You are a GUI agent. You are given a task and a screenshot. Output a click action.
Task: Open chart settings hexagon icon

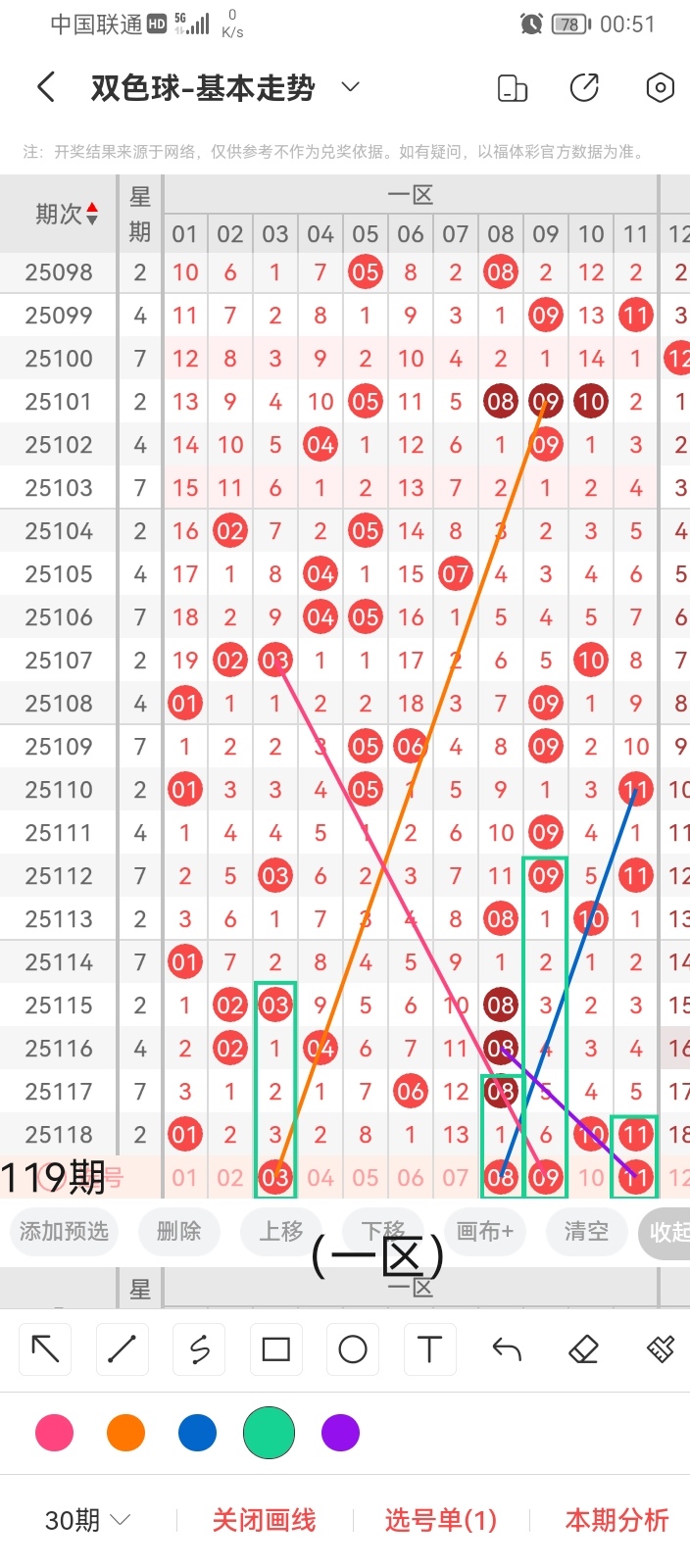point(660,88)
